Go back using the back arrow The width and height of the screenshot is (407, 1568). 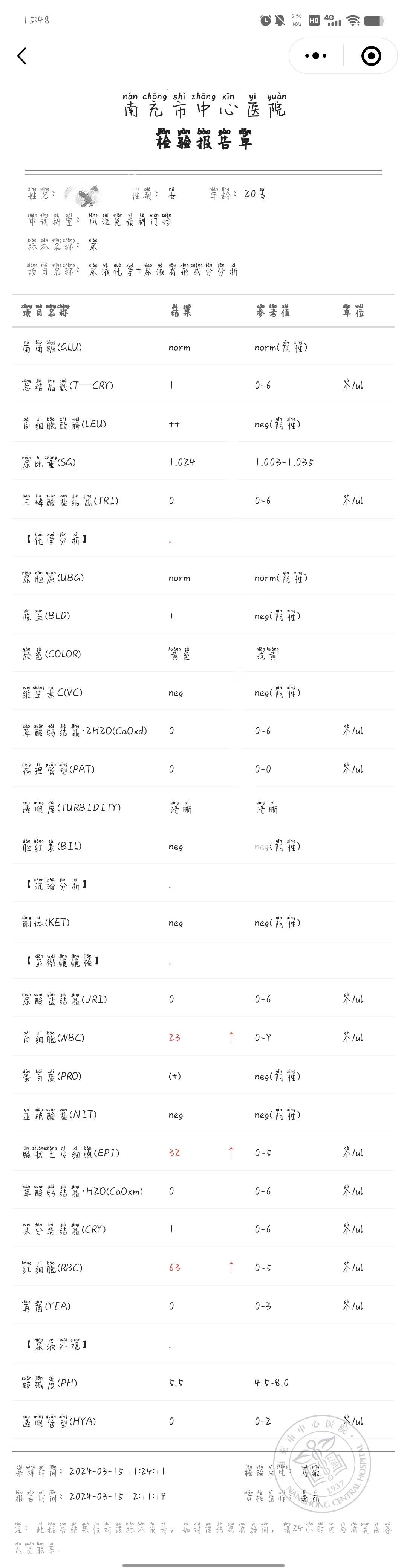(22, 56)
